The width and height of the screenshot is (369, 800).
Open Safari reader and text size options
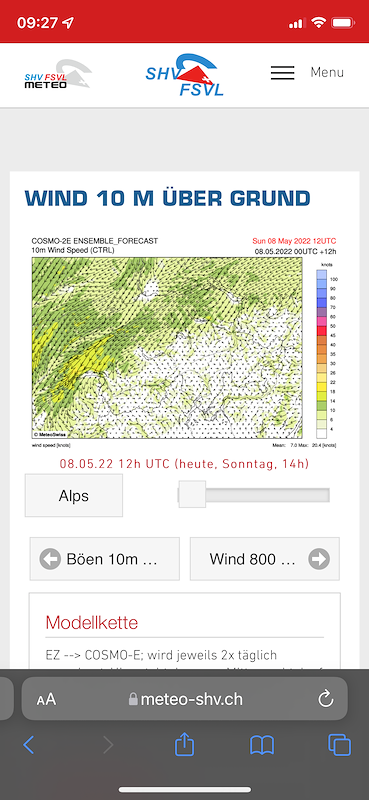46,699
